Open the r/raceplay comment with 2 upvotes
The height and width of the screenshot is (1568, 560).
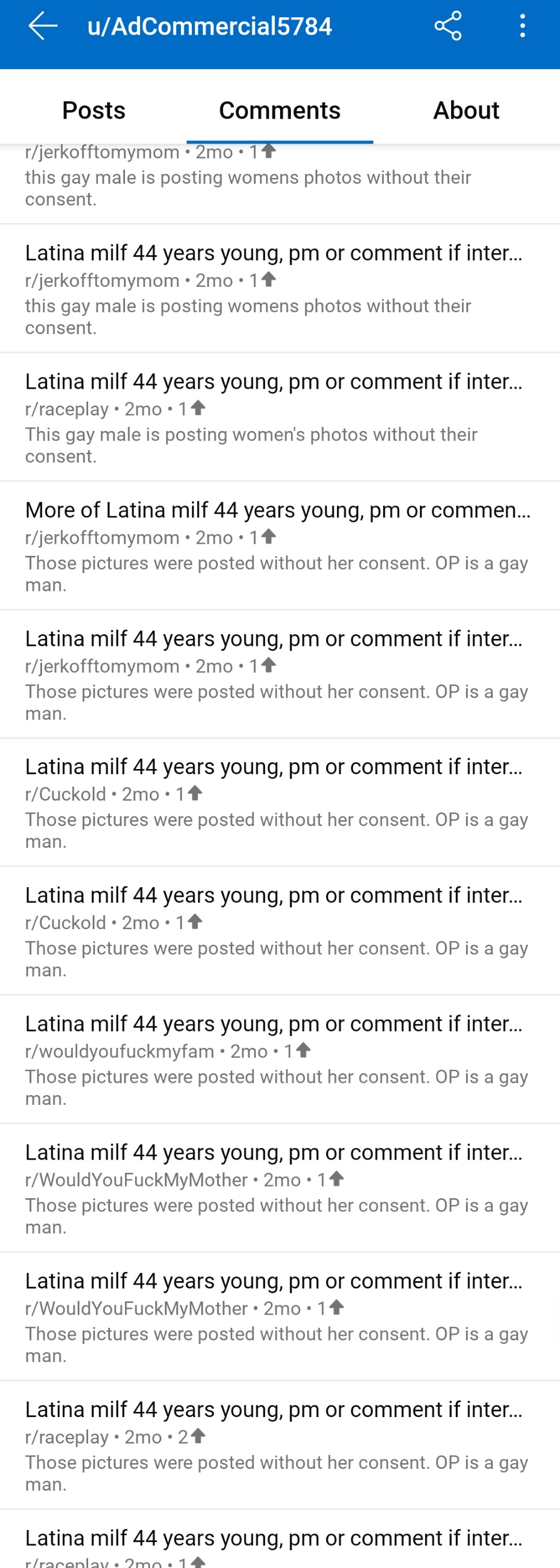278,1445
